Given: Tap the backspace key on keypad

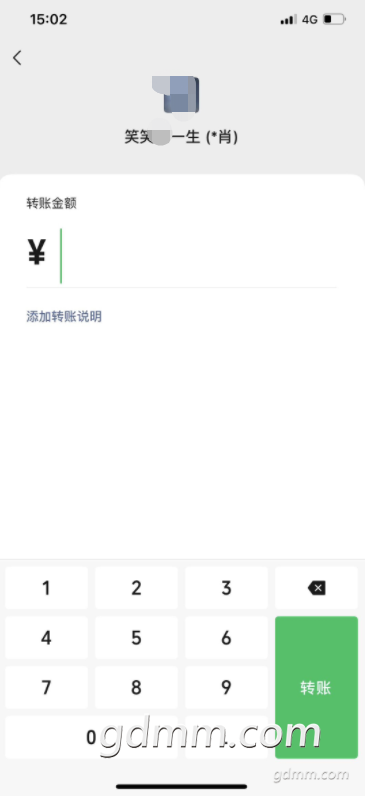Looking at the screenshot, I should pyautogui.click(x=316, y=588).
